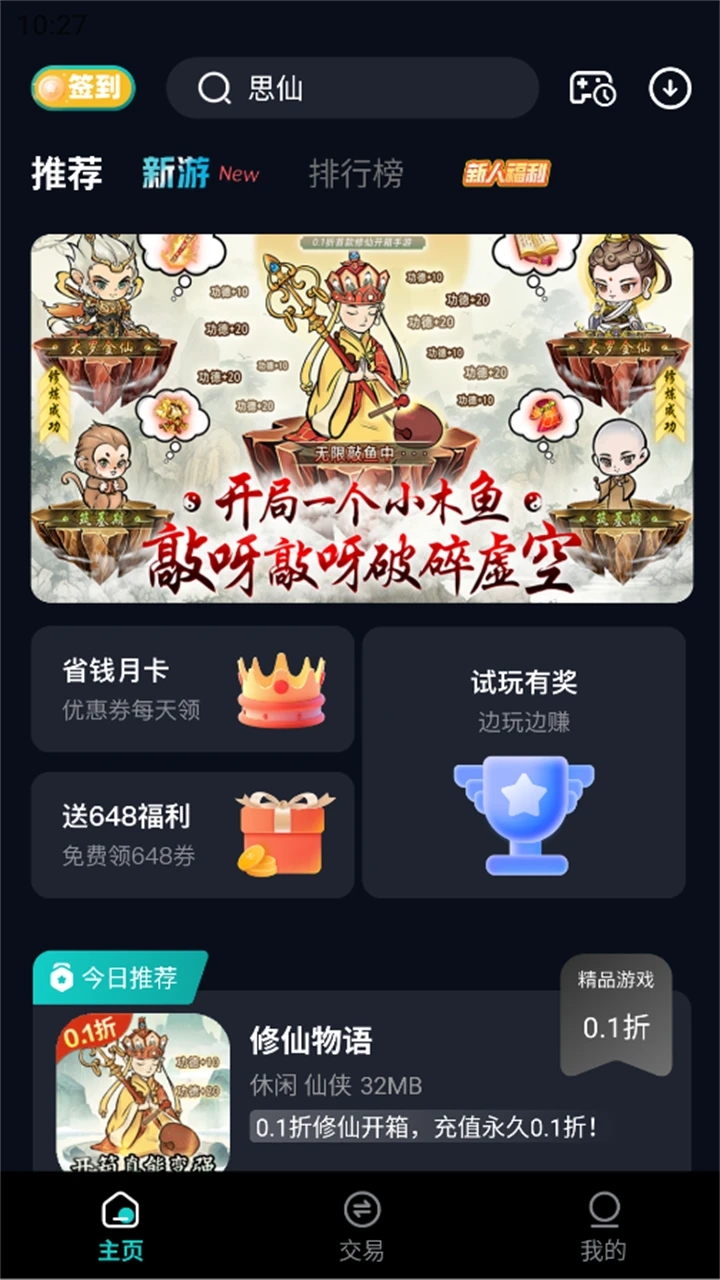Open the 省钱月卡 card
The image size is (720, 1280).
[193, 689]
